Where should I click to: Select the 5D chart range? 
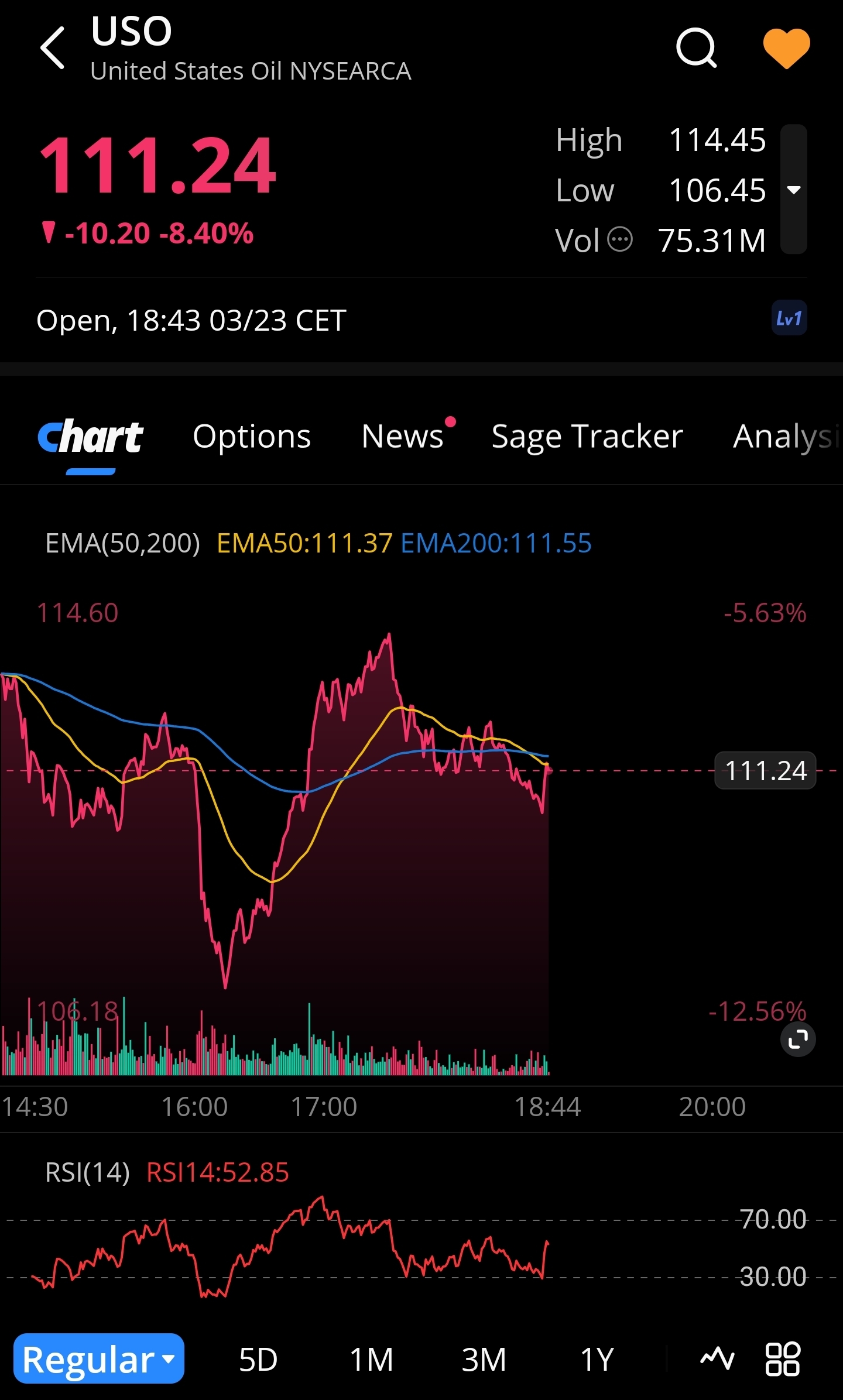pyautogui.click(x=258, y=1359)
